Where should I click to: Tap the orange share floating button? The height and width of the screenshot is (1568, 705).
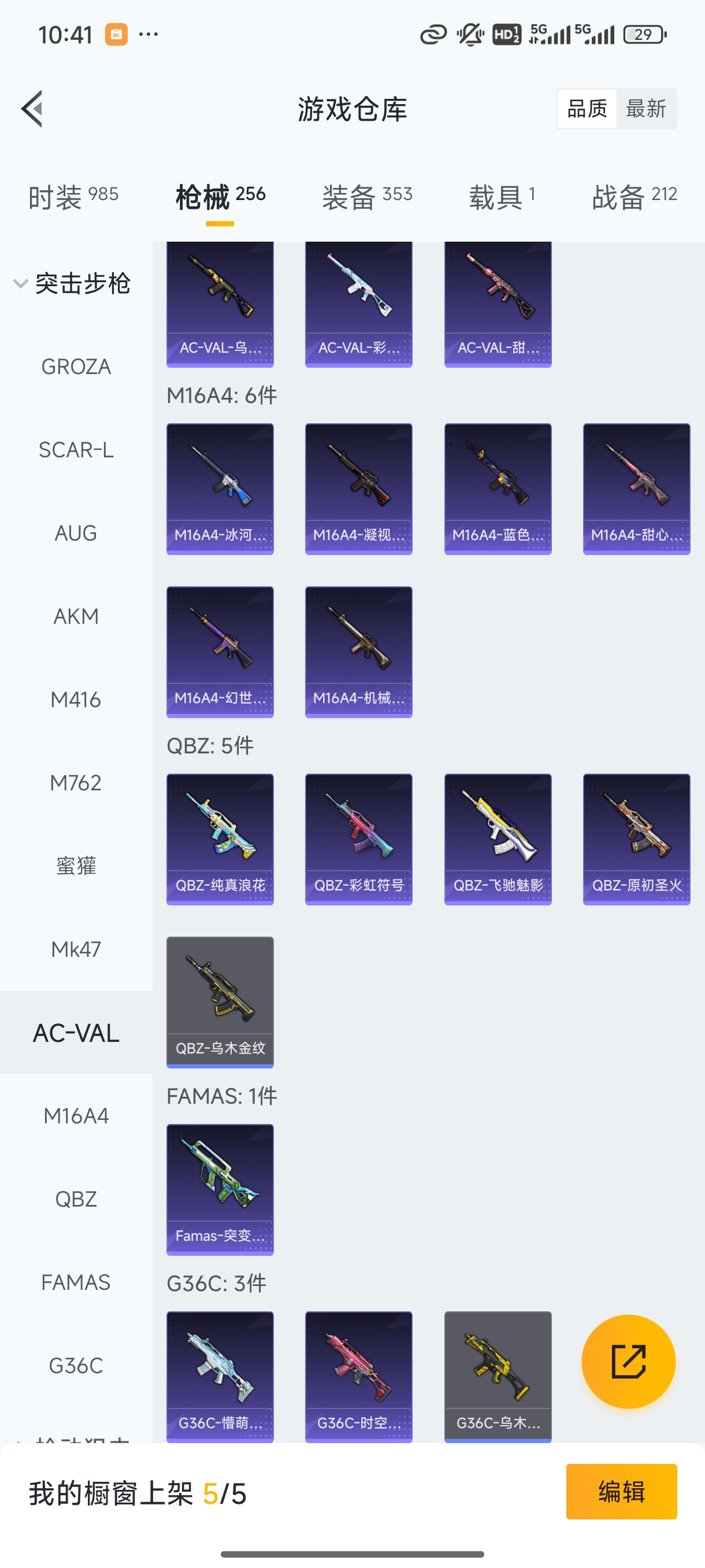click(x=628, y=1361)
